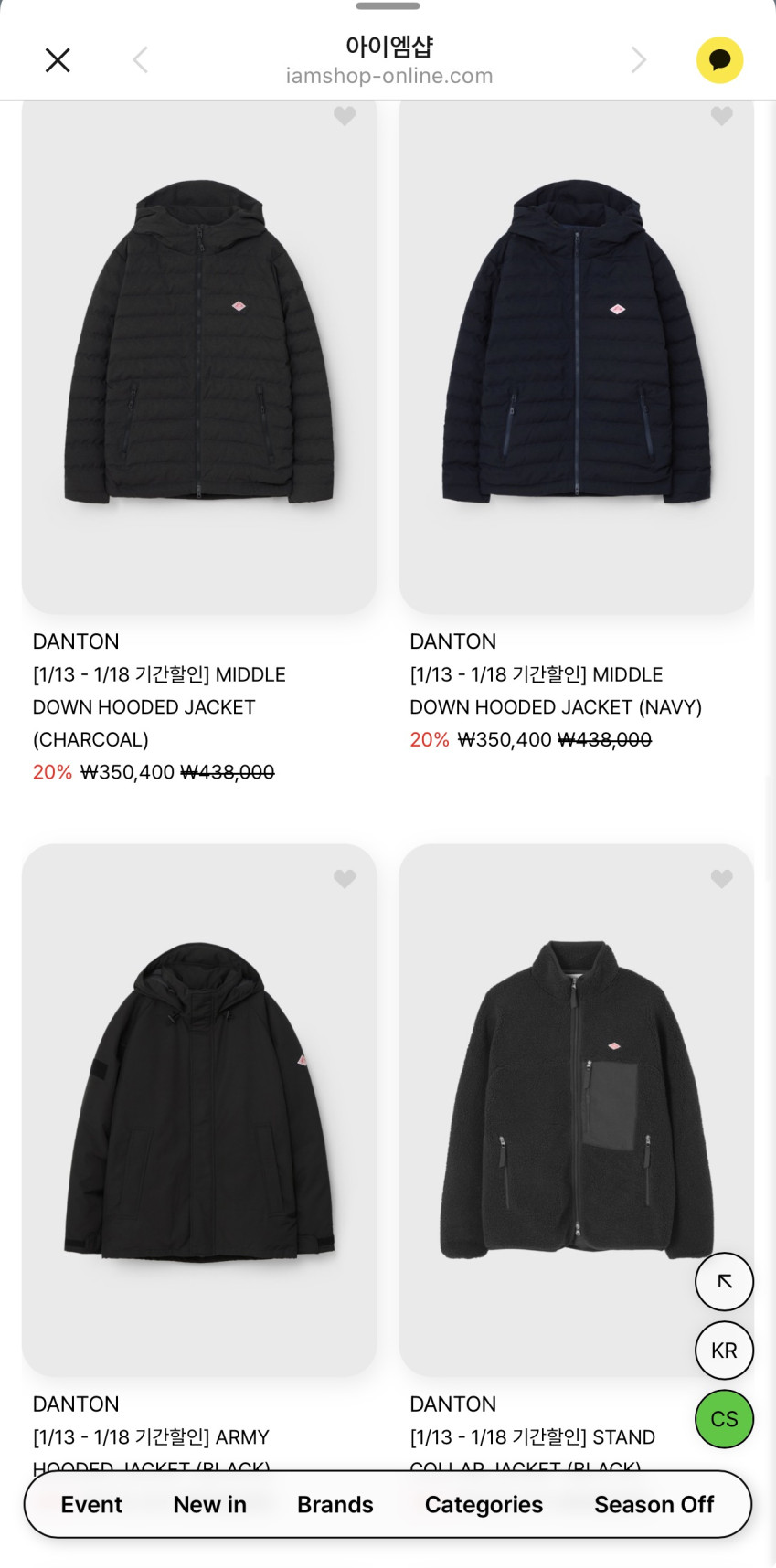
Task: Go back with the left chevron
Action: click(x=140, y=60)
